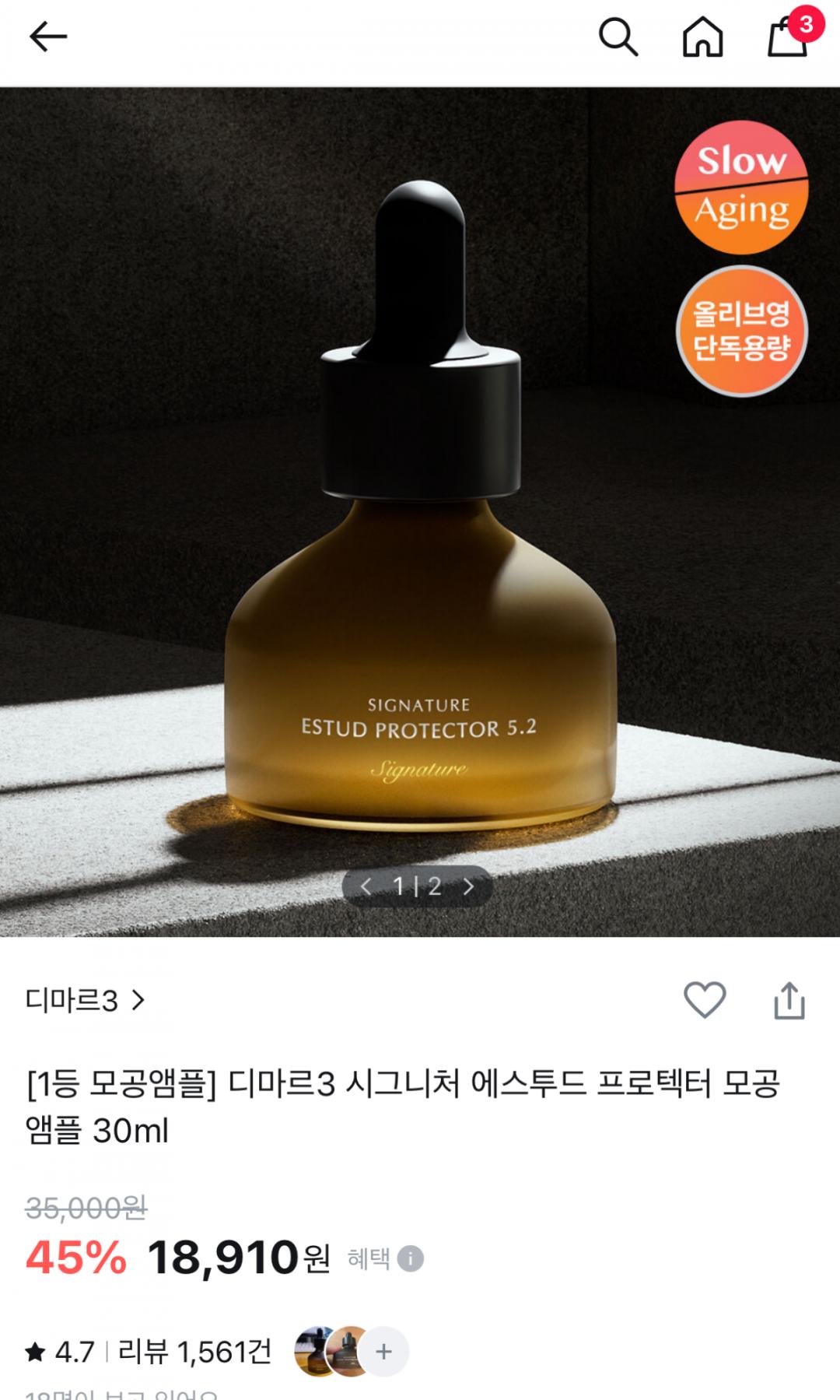Viewport: 840px width, 1400px height.
Task: Open the 혜택 benefit info icon
Action: (x=410, y=1258)
